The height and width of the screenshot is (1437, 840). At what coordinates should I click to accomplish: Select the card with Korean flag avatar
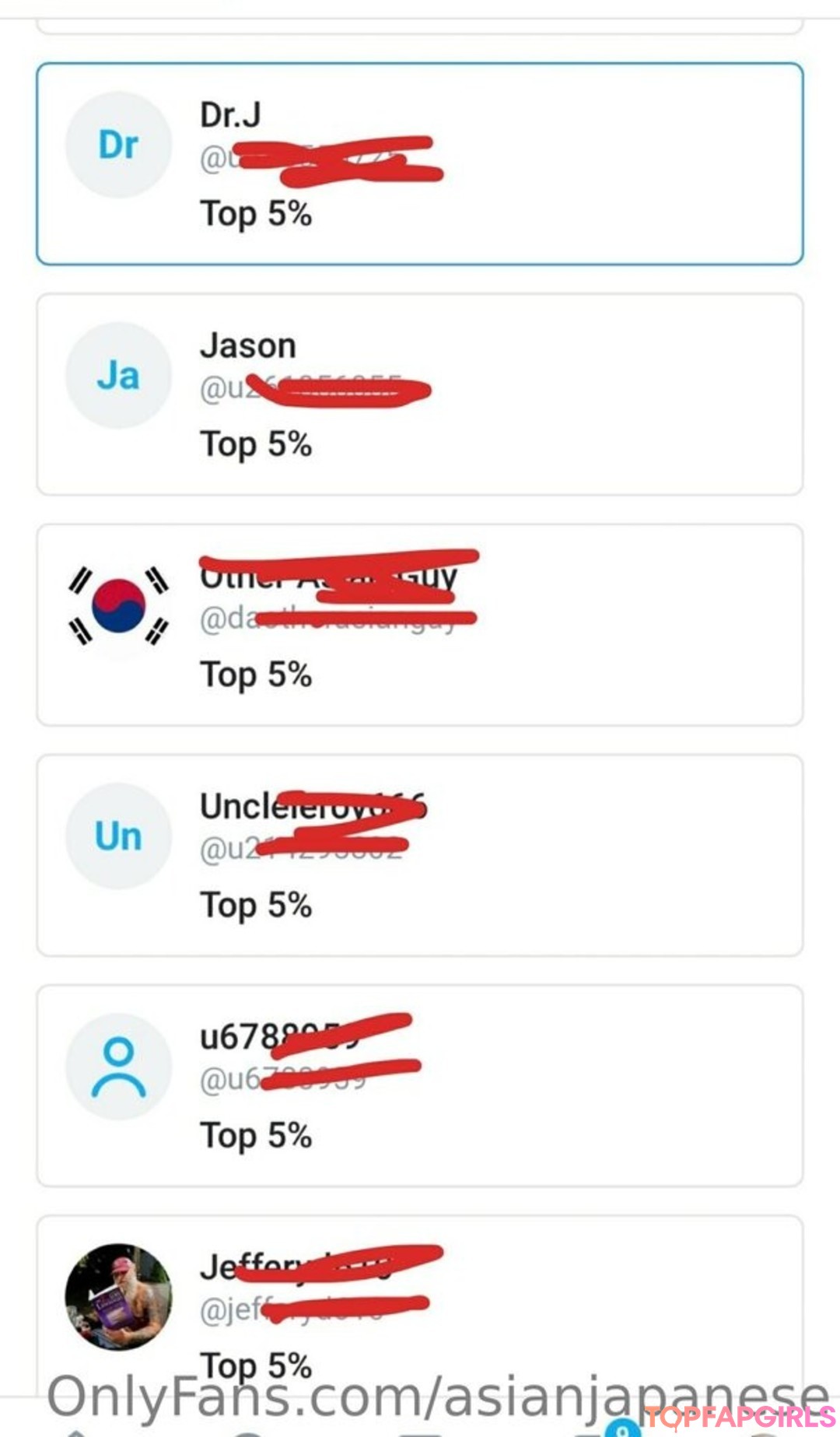click(420, 625)
